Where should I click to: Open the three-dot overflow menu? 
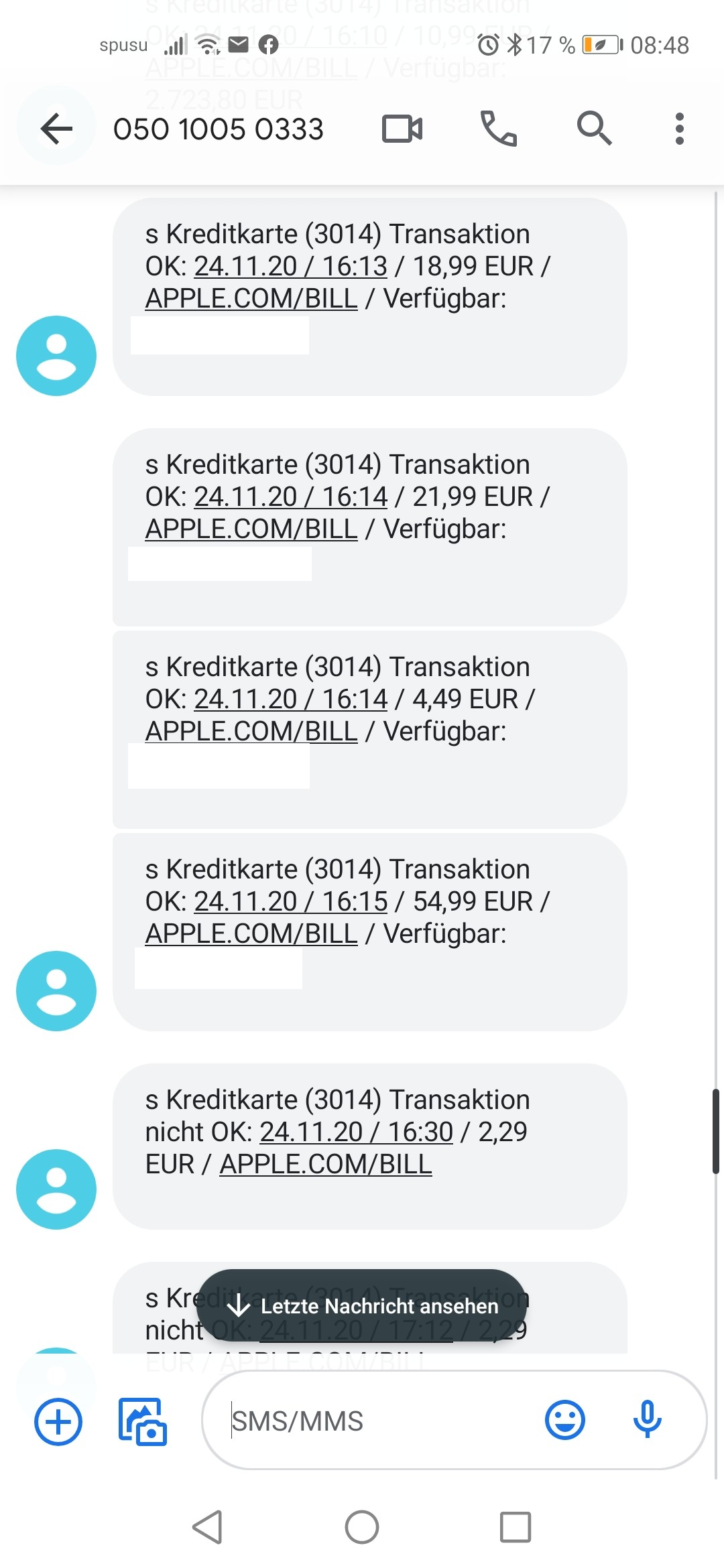(x=680, y=128)
